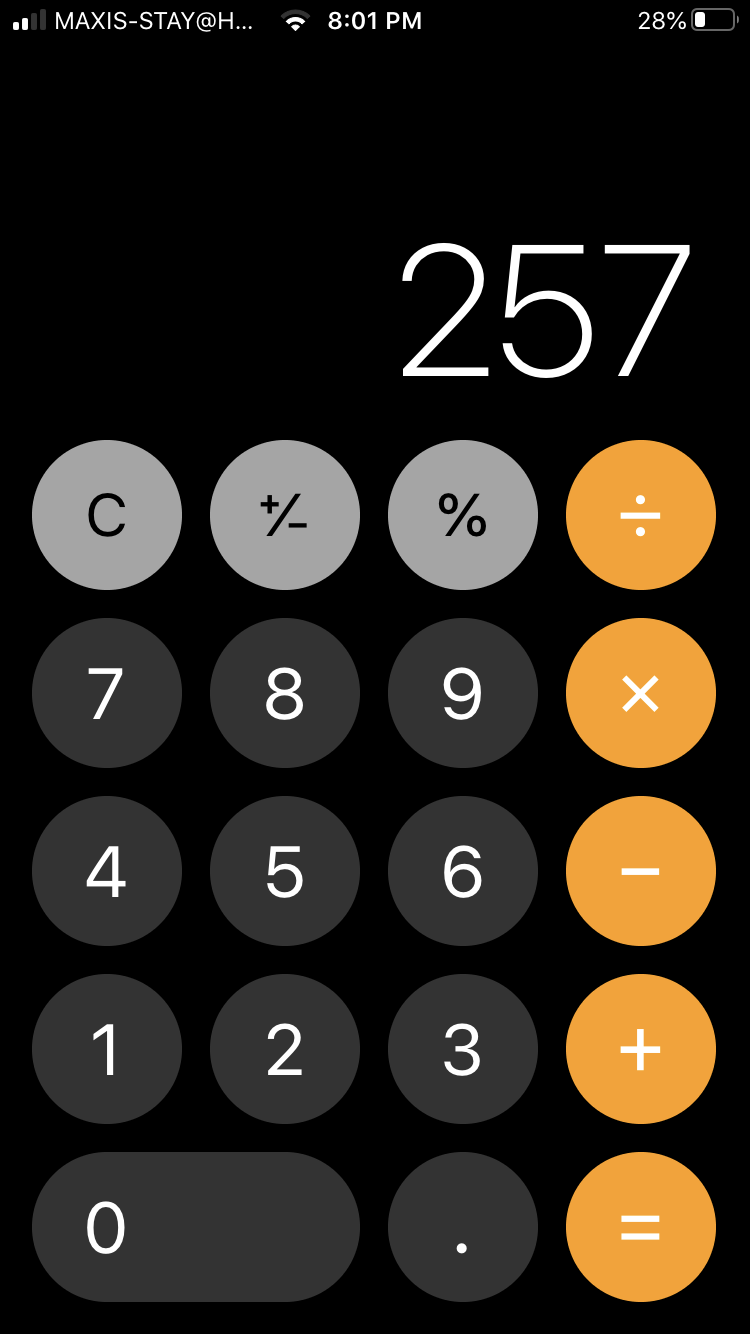Tap the equals key to calculate
Screen dimensions: 750x1334
click(641, 1227)
